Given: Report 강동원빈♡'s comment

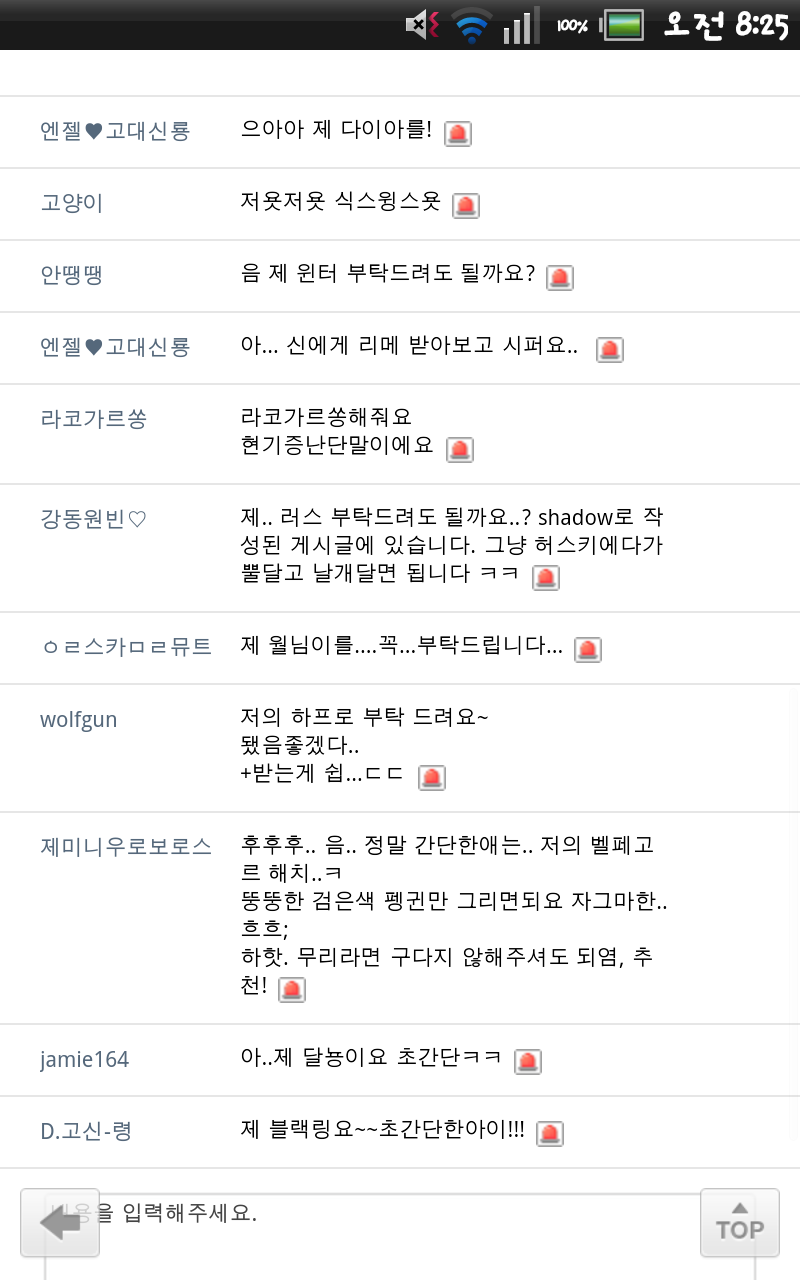Looking at the screenshot, I should click(546, 578).
